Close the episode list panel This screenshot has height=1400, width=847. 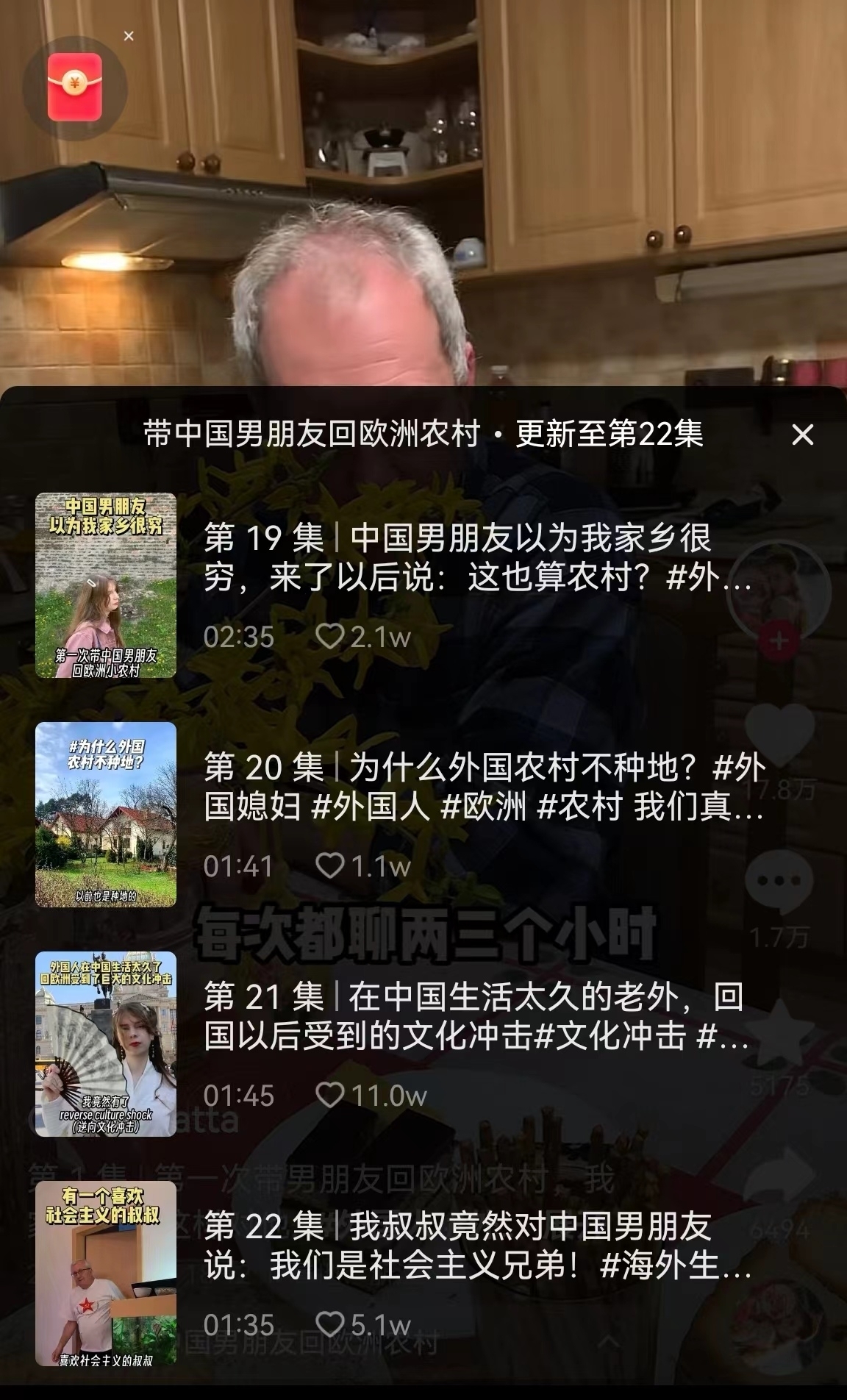coord(802,435)
